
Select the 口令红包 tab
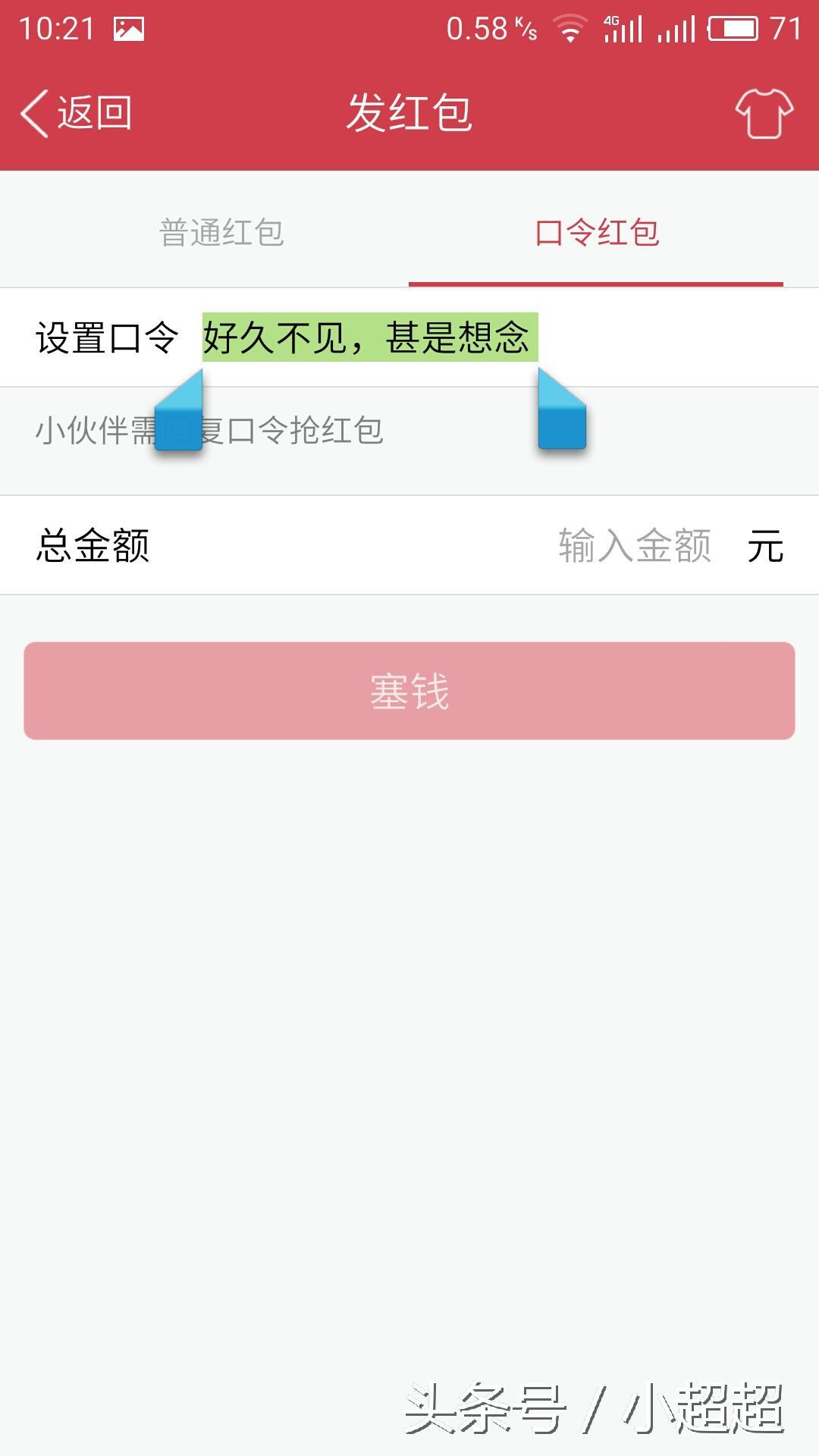(596, 232)
